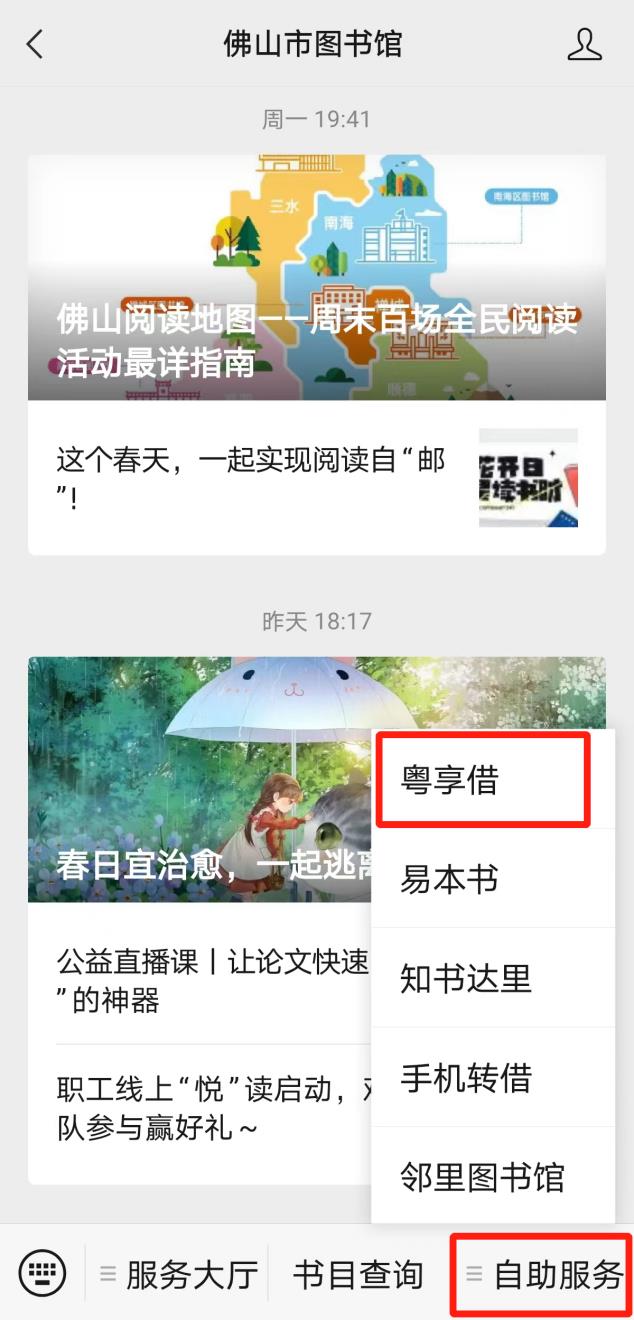Open the account profile icon
This screenshot has height=1320, width=634.
click(585, 44)
